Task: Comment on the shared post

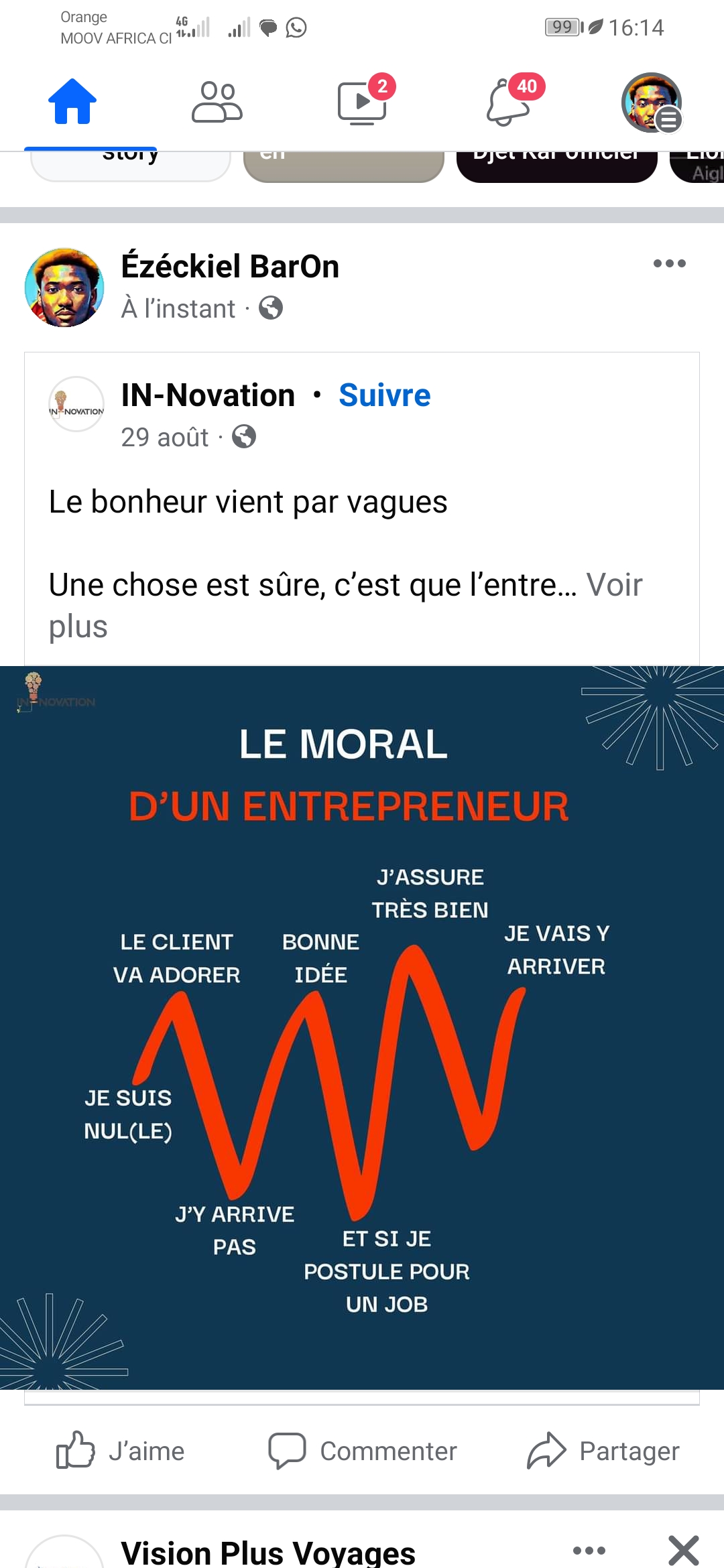Action: point(362,1451)
